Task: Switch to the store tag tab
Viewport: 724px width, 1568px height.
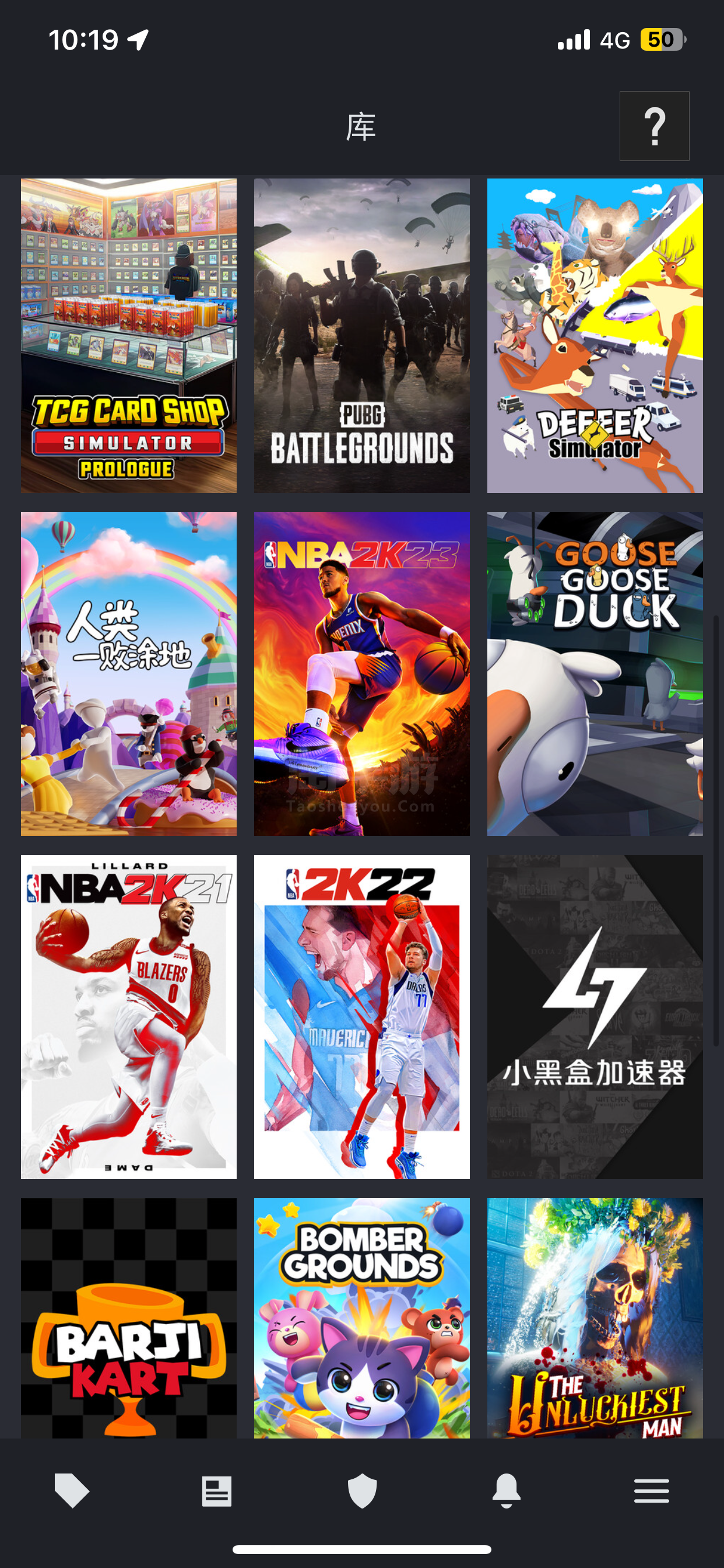Action: [x=72, y=1490]
